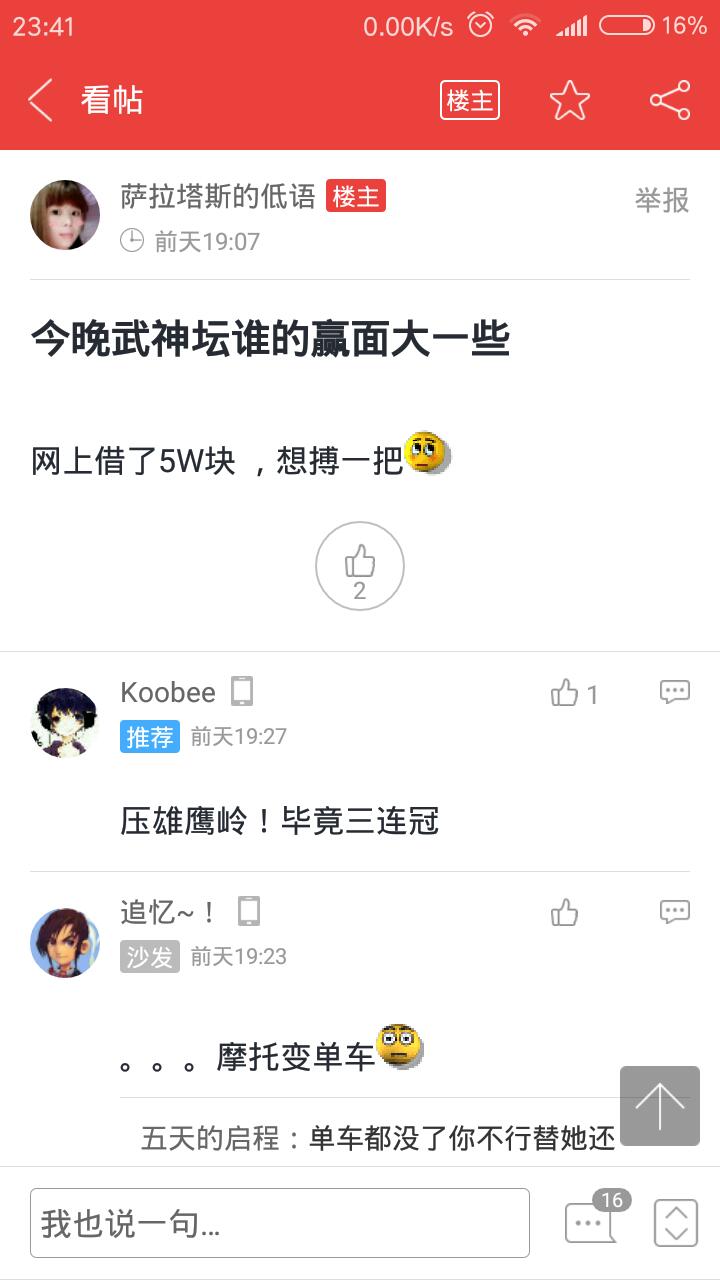This screenshot has width=720, height=1280.
Task: Jump back to top of thread
Action: pos(659,1105)
